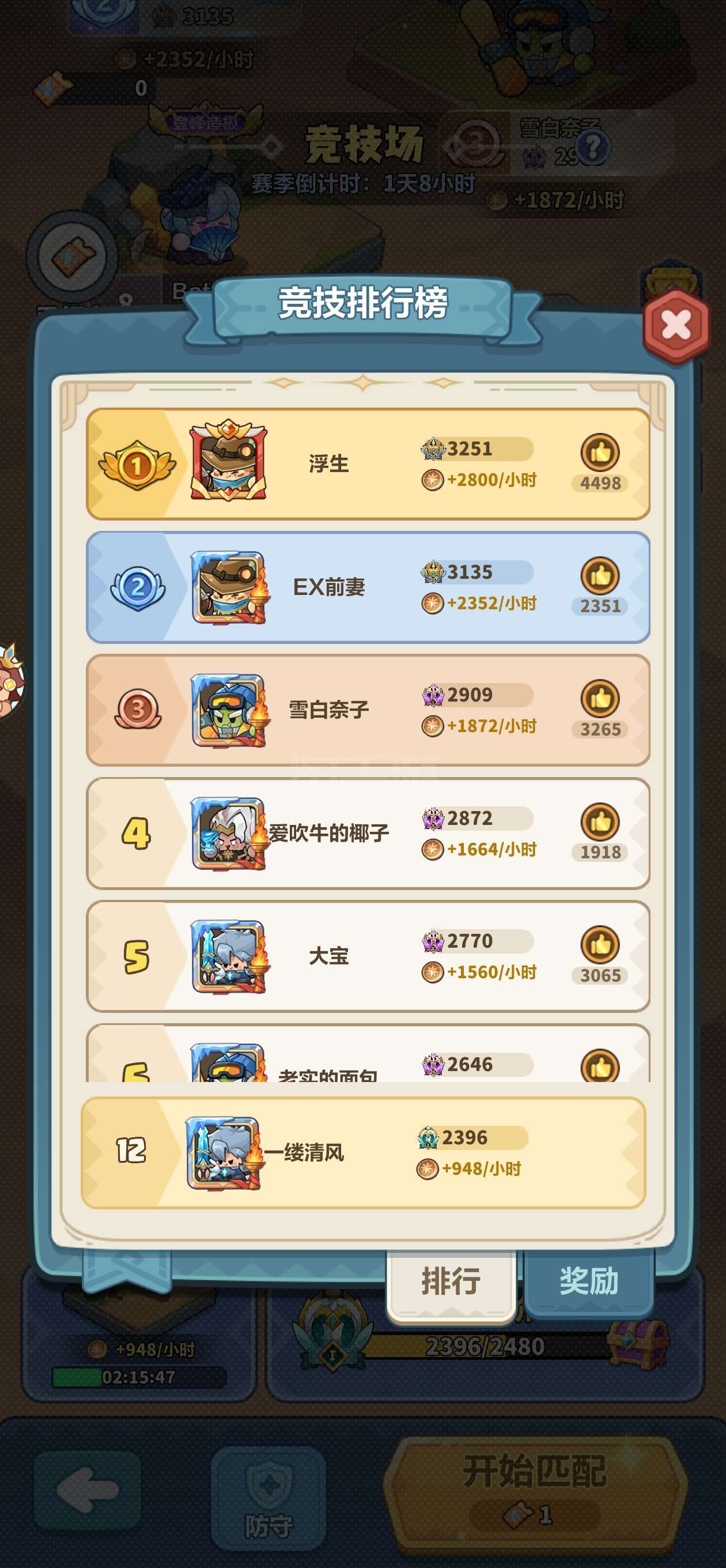Open 雪白奈子's avatar in third place

tap(229, 710)
